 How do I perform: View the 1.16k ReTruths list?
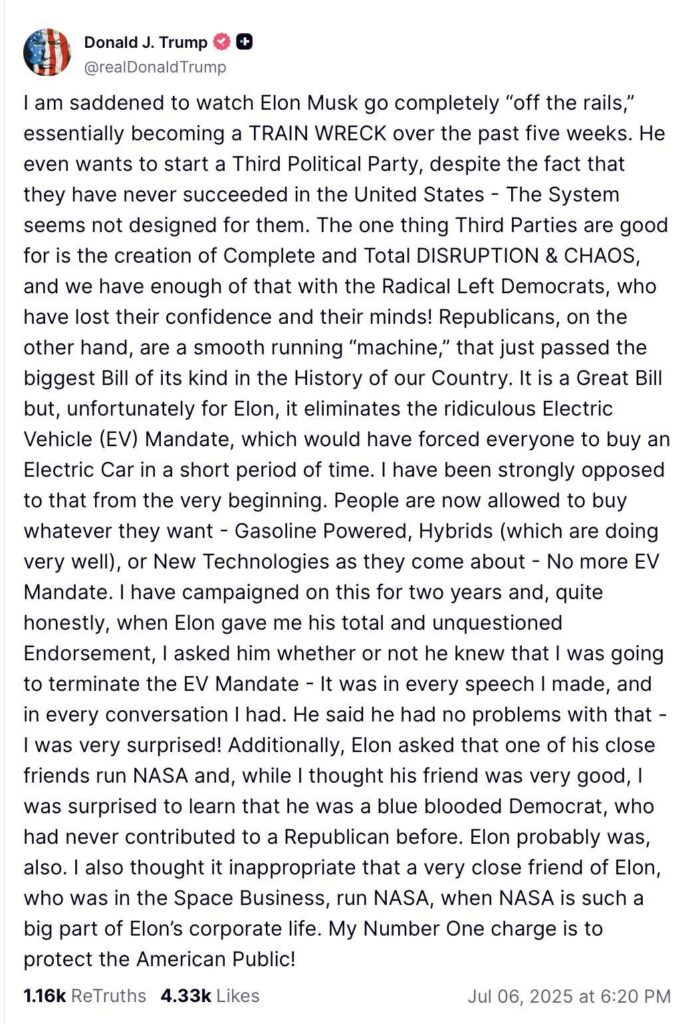(x=84, y=995)
